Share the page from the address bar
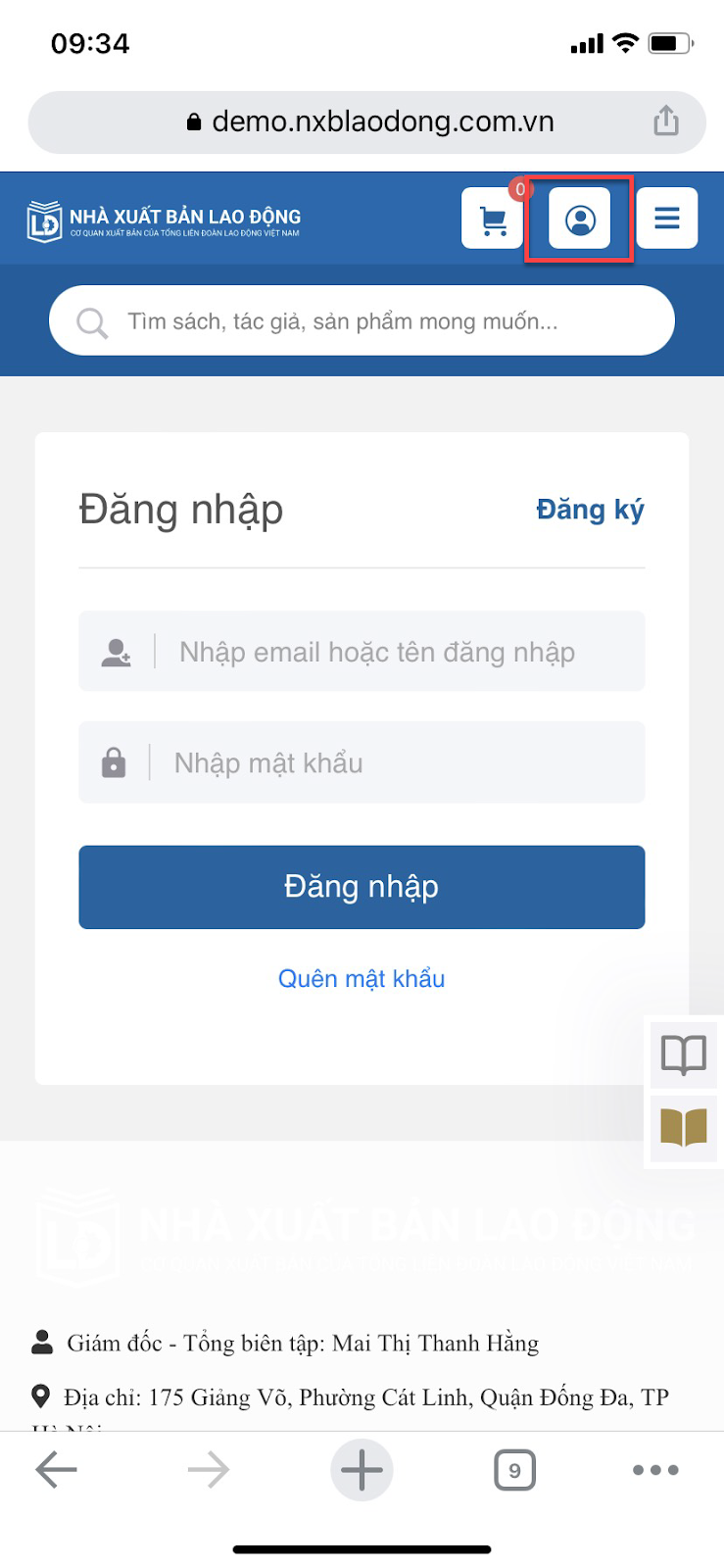Screen dimensions: 724x1568 (666, 122)
